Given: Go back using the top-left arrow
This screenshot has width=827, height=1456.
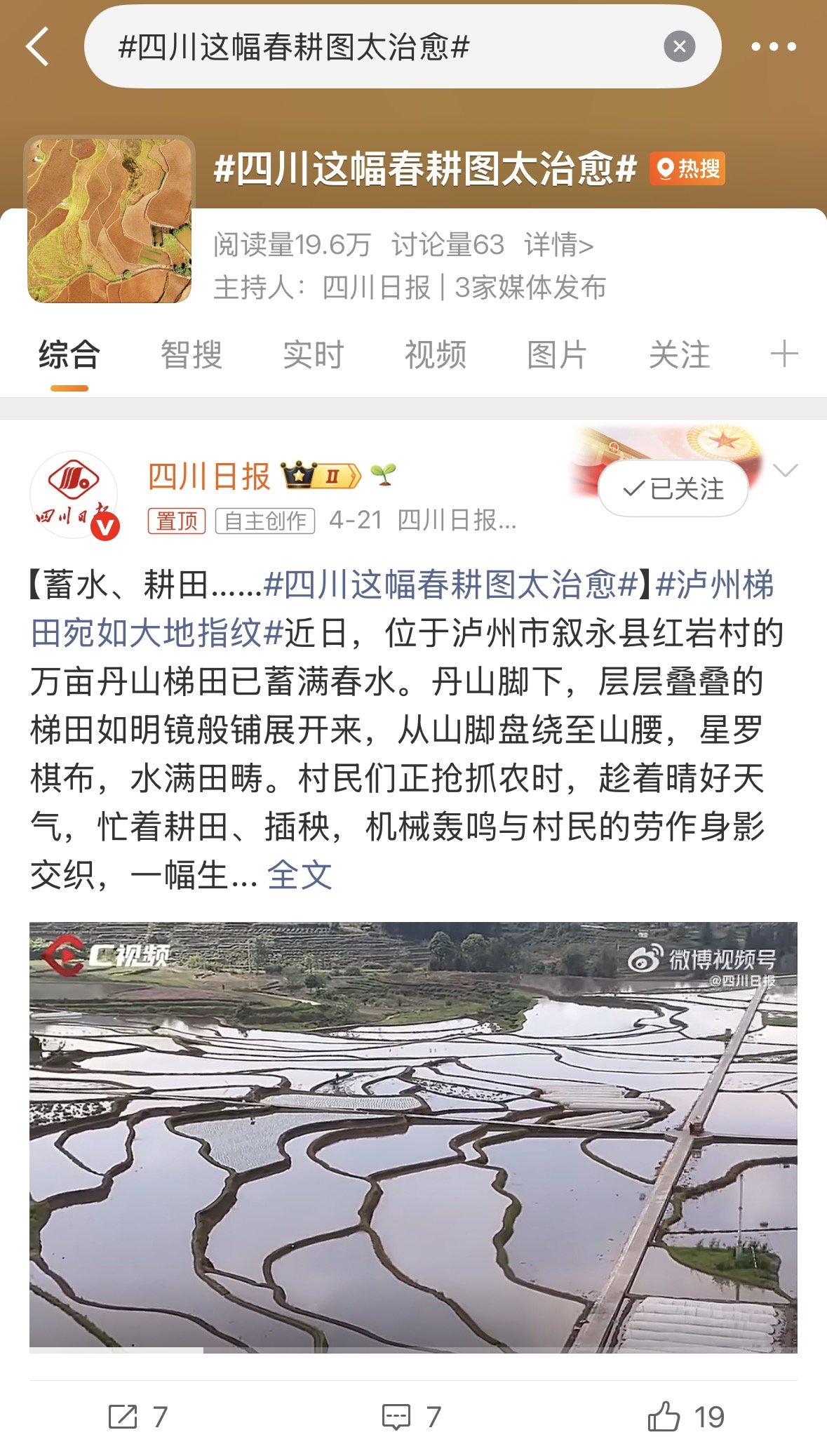Looking at the screenshot, I should tap(38, 47).
